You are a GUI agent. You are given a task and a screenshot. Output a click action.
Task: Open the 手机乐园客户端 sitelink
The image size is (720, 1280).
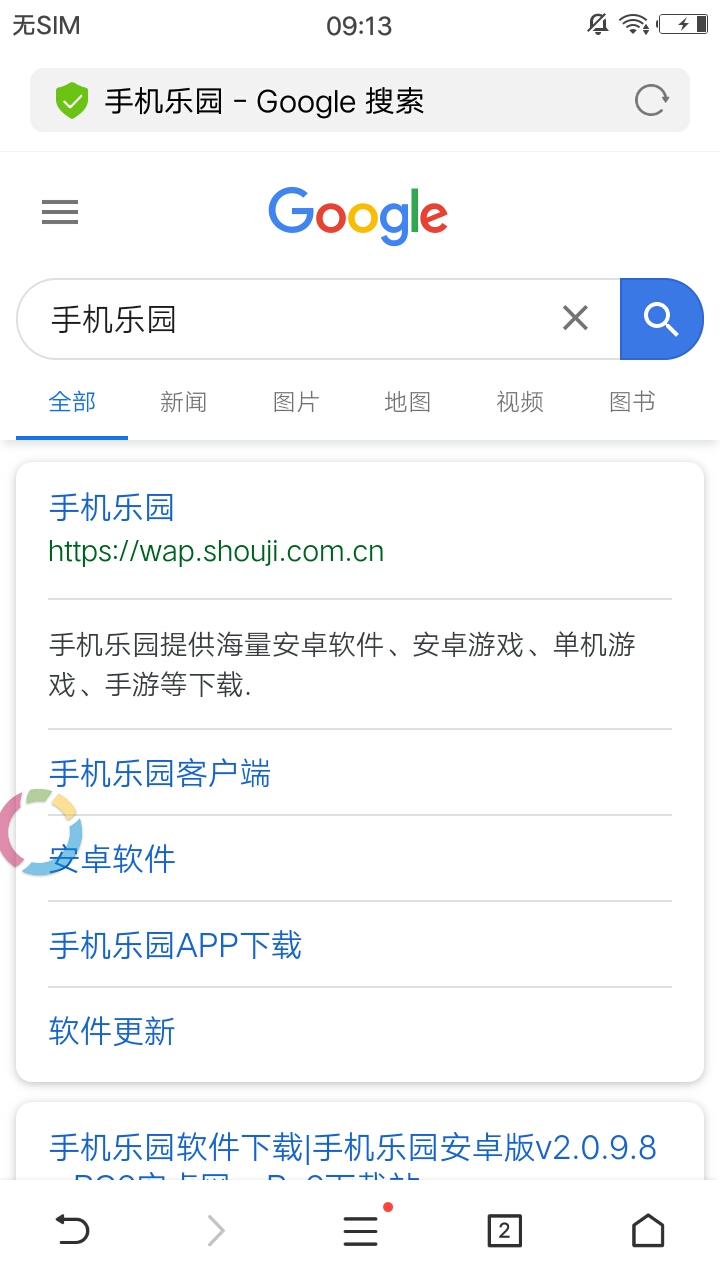point(160,773)
